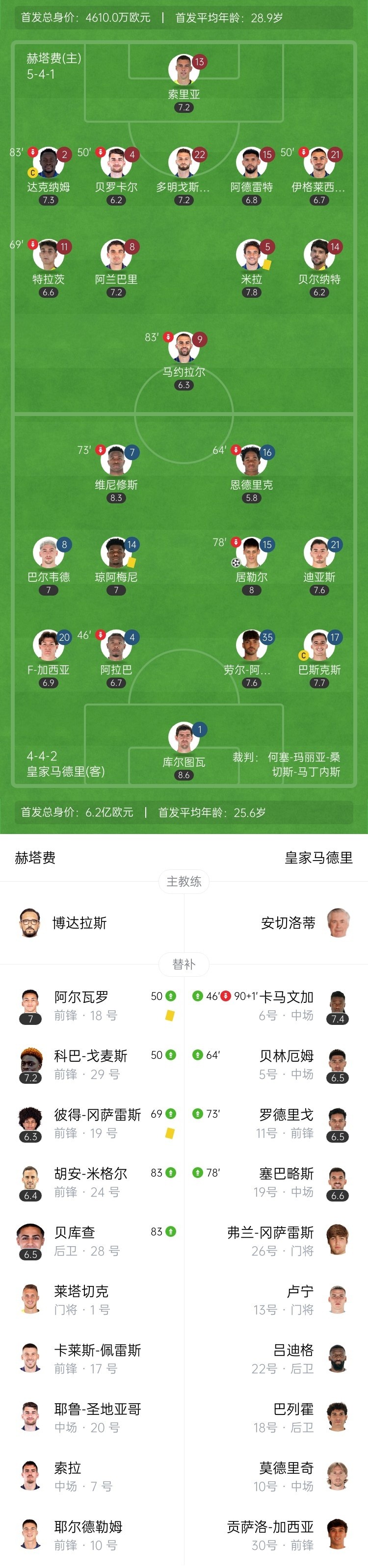The image size is (368, 1568).
Task: Open substitute 莱塔切克's row
Action: pyautogui.click(x=91, y=1300)
